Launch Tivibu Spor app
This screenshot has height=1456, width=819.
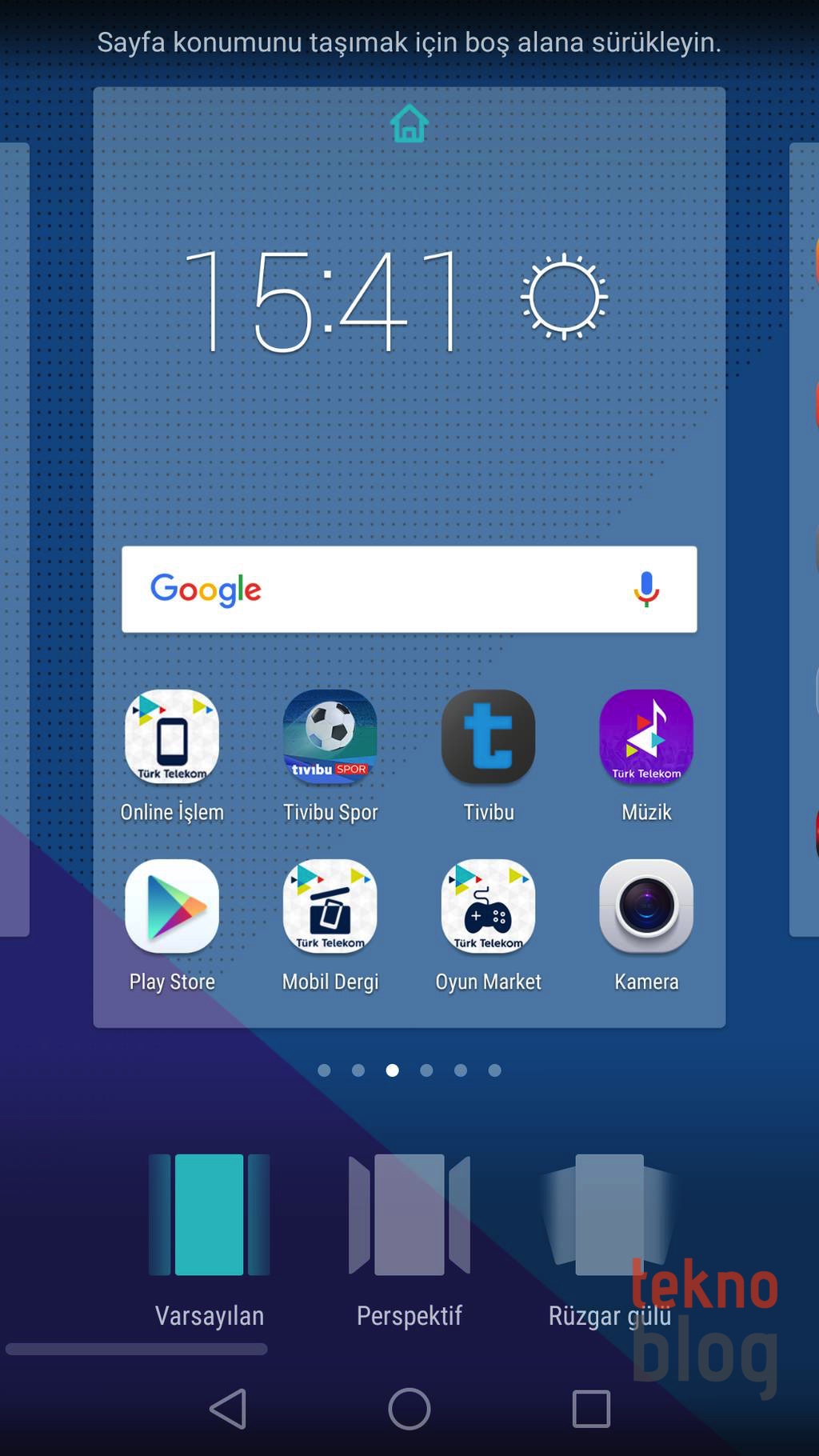point(330,737)
